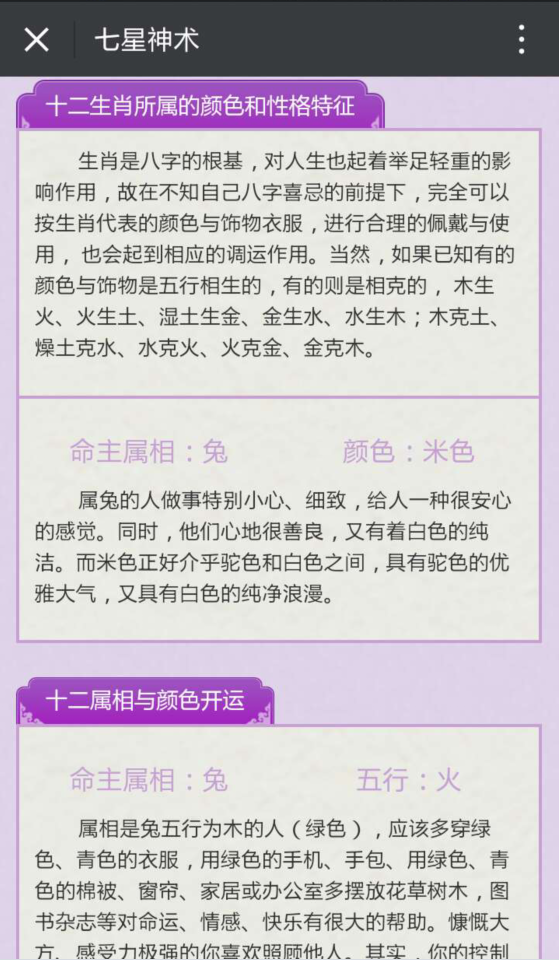Screen dimensions: 559x960
Task: Close the 七星神术 web page
Action: [x=36, y=40]
